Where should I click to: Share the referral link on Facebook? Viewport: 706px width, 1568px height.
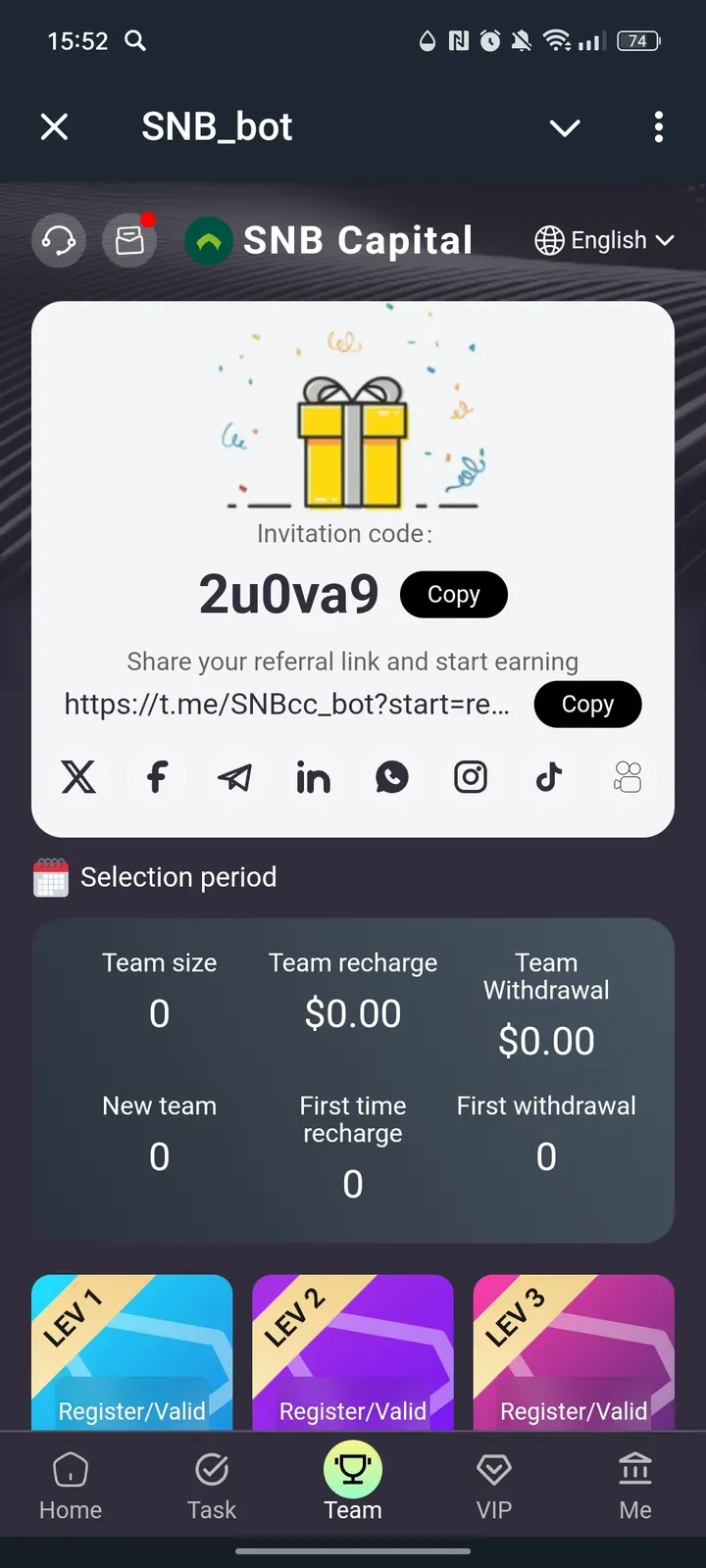pyautogui.click(x=157, y=777)
